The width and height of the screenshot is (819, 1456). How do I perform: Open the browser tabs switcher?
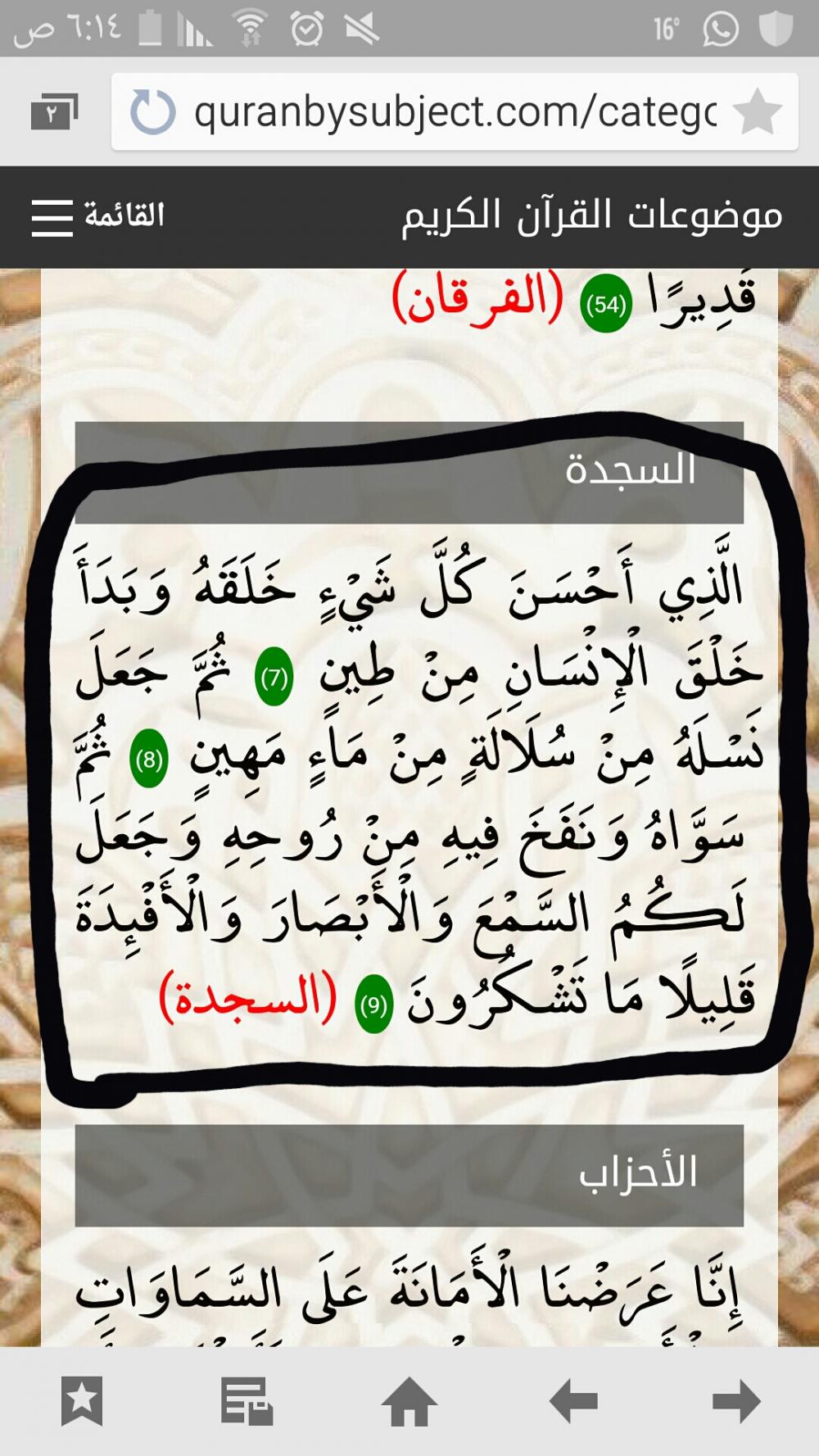click(54, 112)
